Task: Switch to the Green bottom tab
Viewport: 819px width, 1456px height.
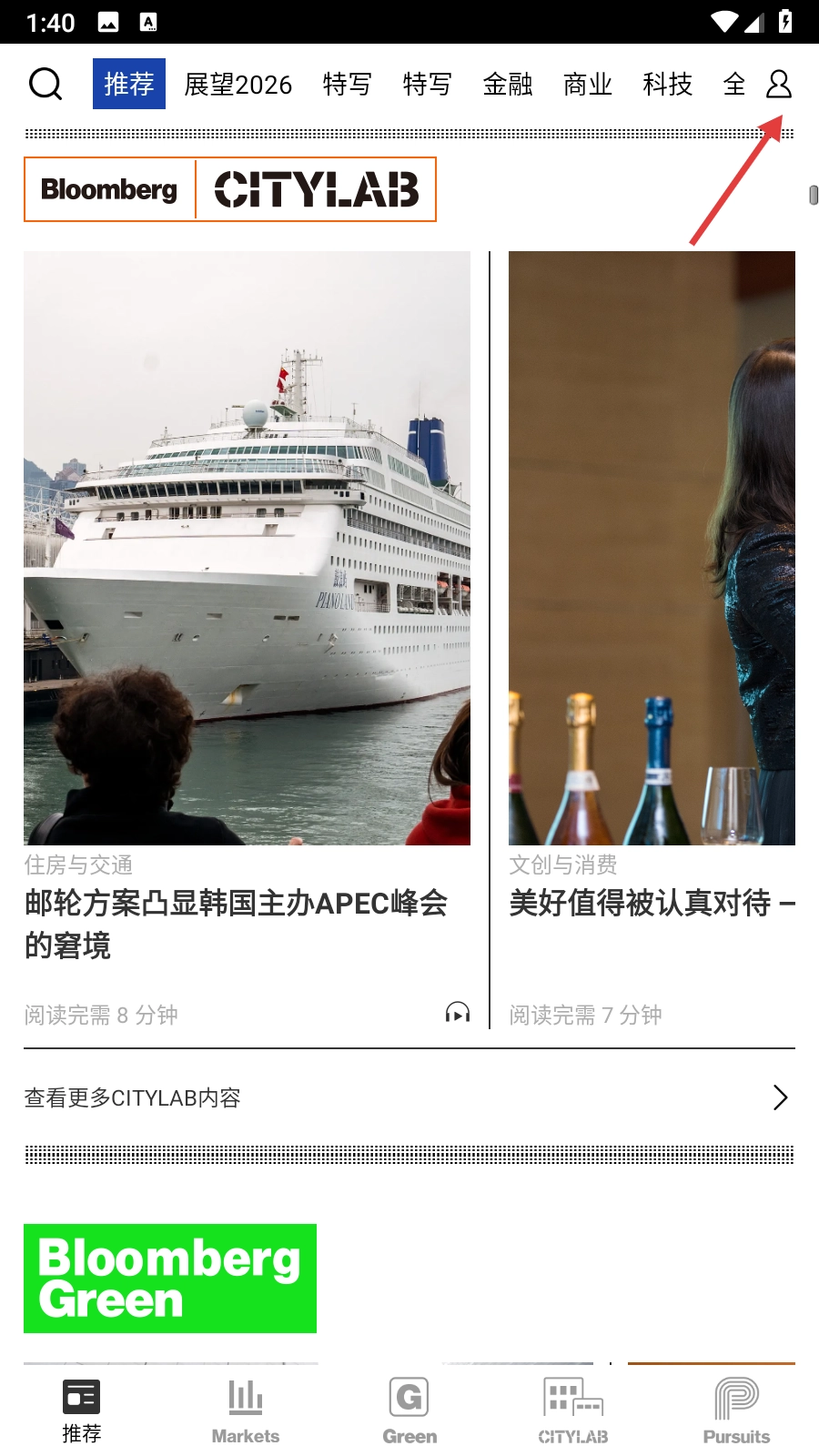Action: [x=409, y=1410]
